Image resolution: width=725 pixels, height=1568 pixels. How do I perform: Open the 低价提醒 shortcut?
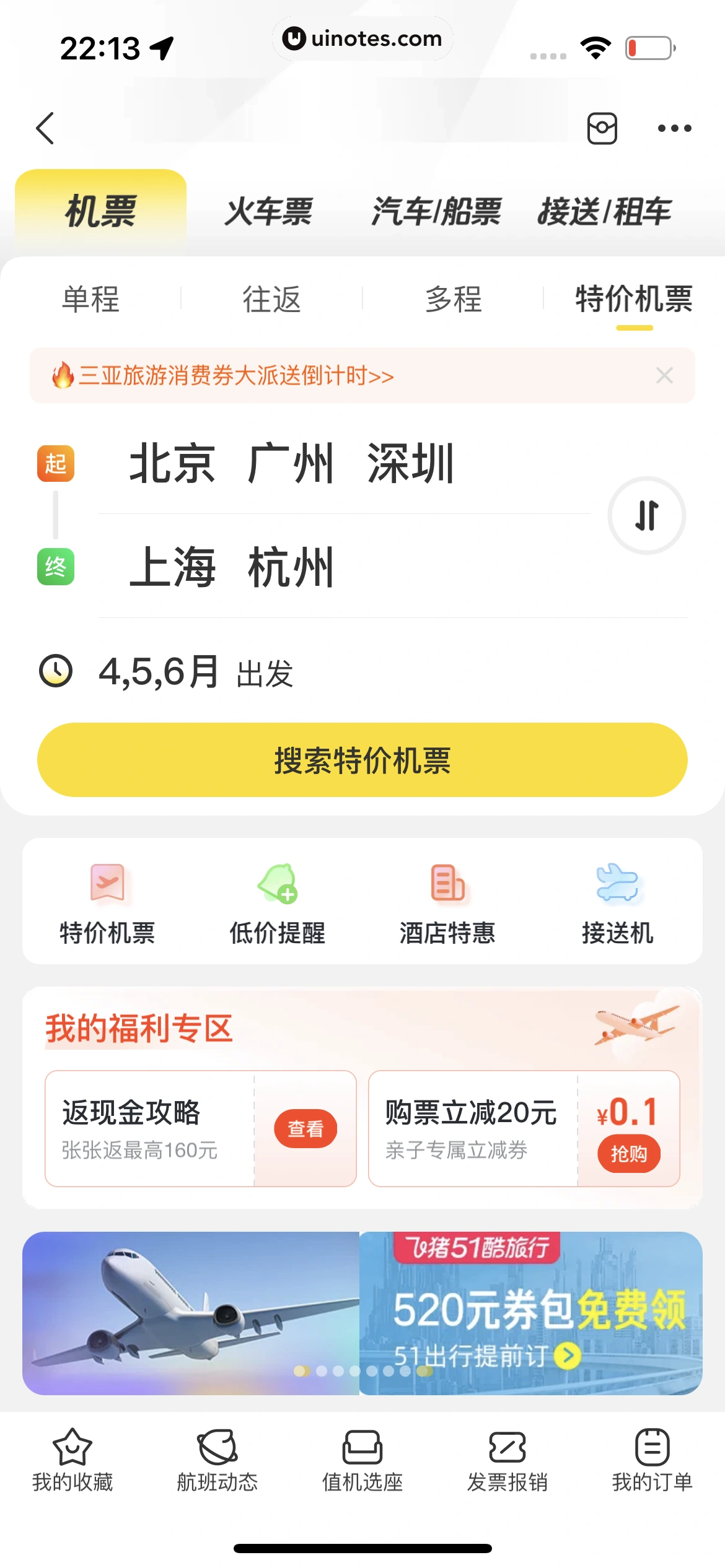[277, 903]
